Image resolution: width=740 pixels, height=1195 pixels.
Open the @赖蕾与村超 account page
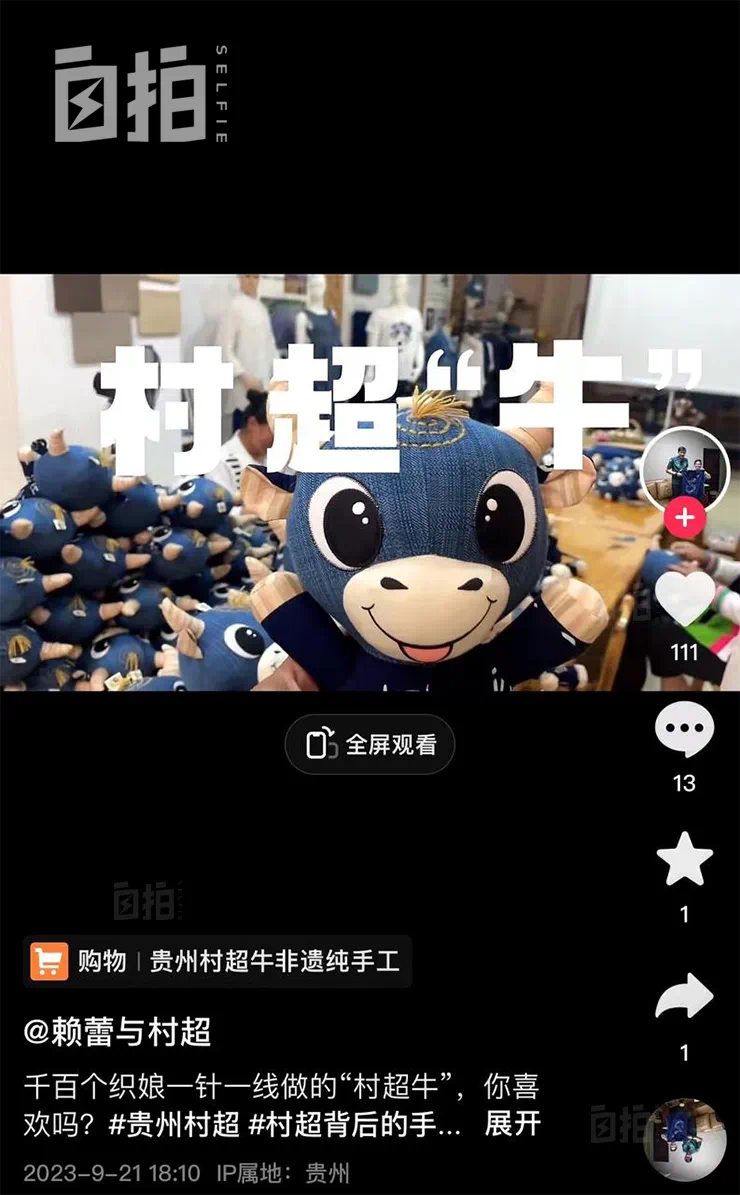click(118, 1031)
